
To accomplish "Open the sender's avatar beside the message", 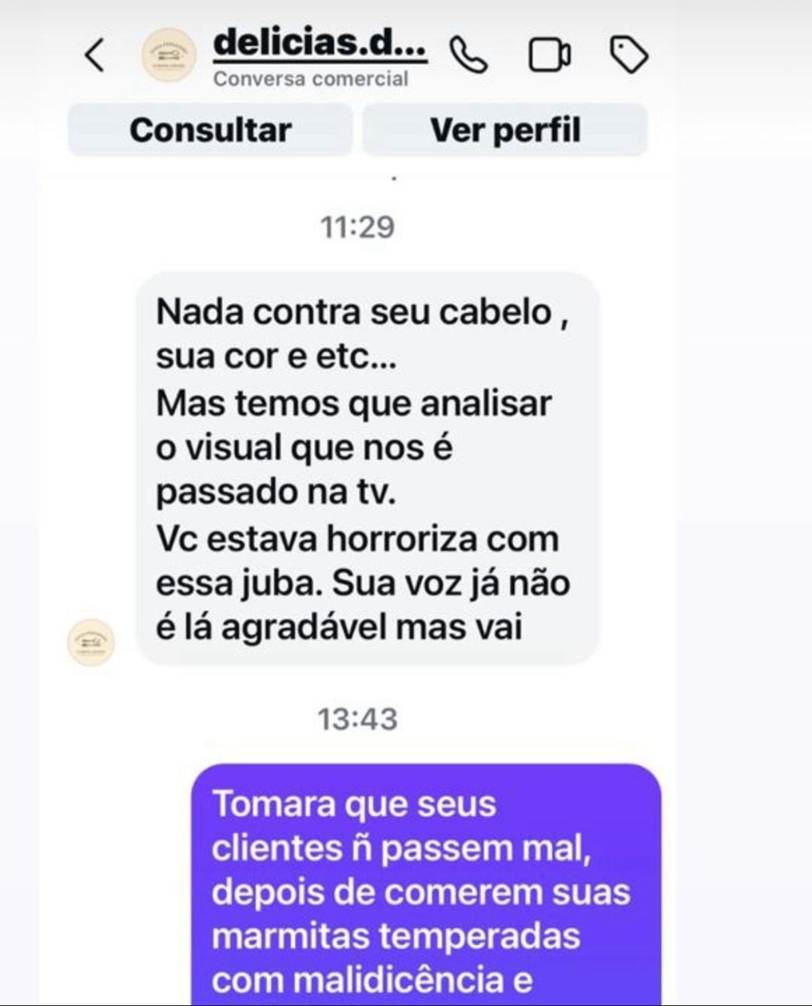I will [x=91, y=641].
